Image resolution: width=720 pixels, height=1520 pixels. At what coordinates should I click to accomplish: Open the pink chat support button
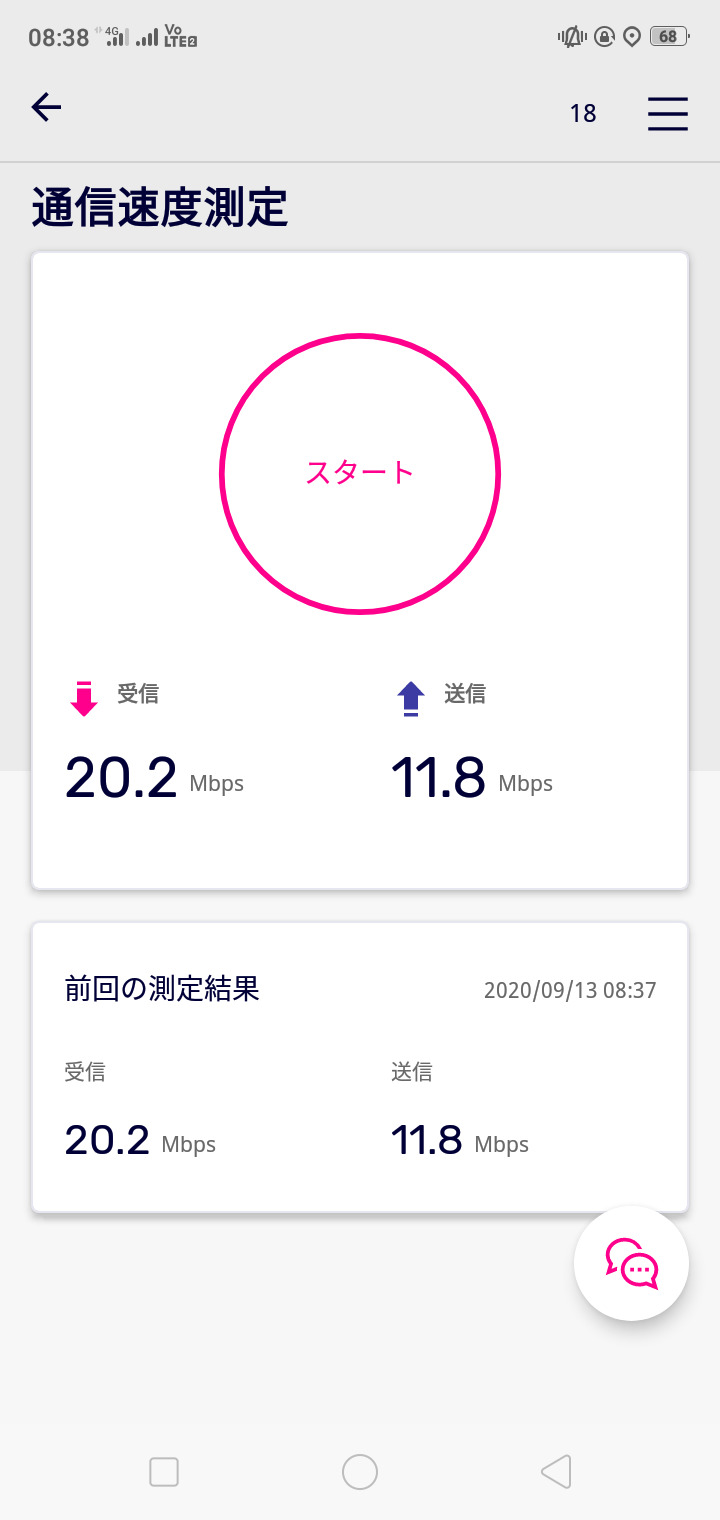click(631, 1263)
